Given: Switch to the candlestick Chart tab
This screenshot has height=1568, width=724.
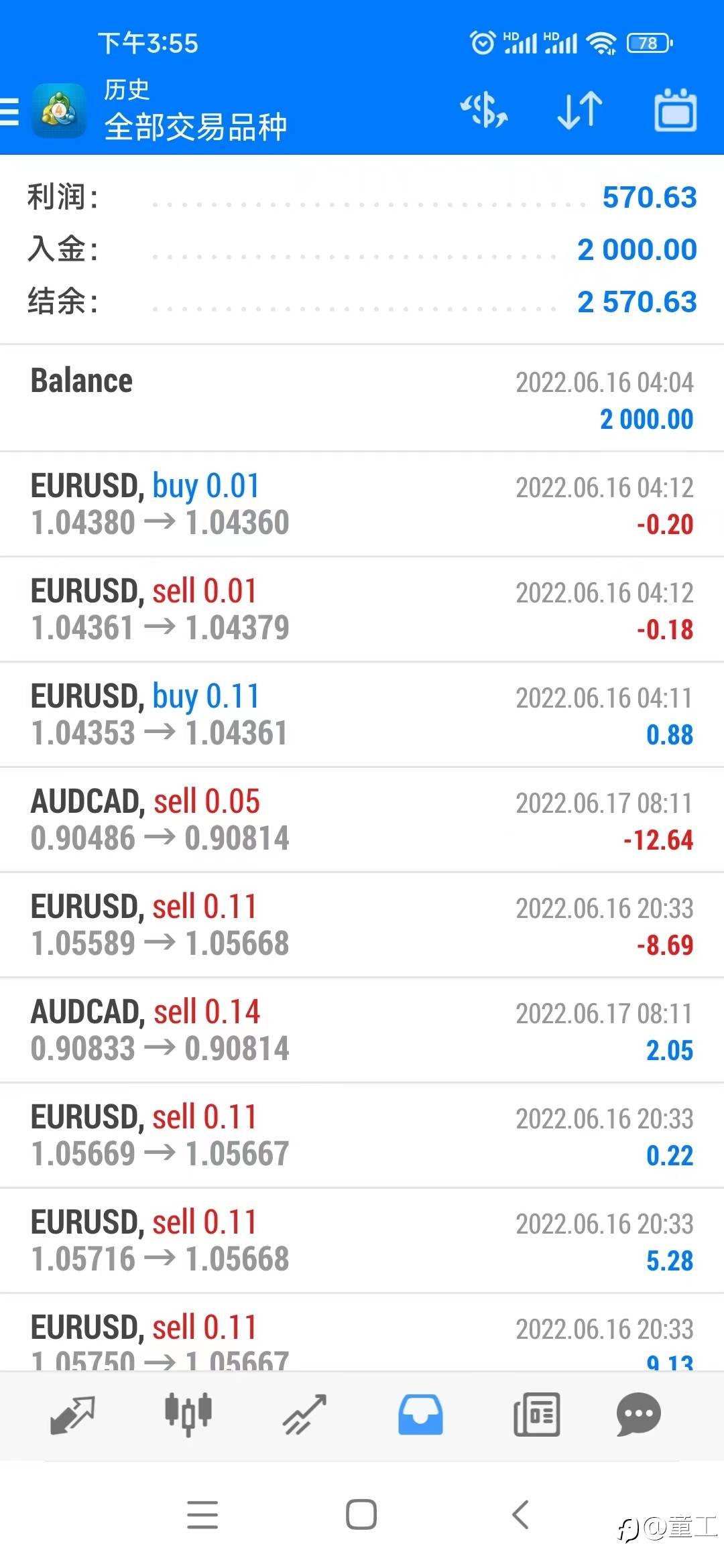Looking at the screenshot, I should pos(188,1414).
